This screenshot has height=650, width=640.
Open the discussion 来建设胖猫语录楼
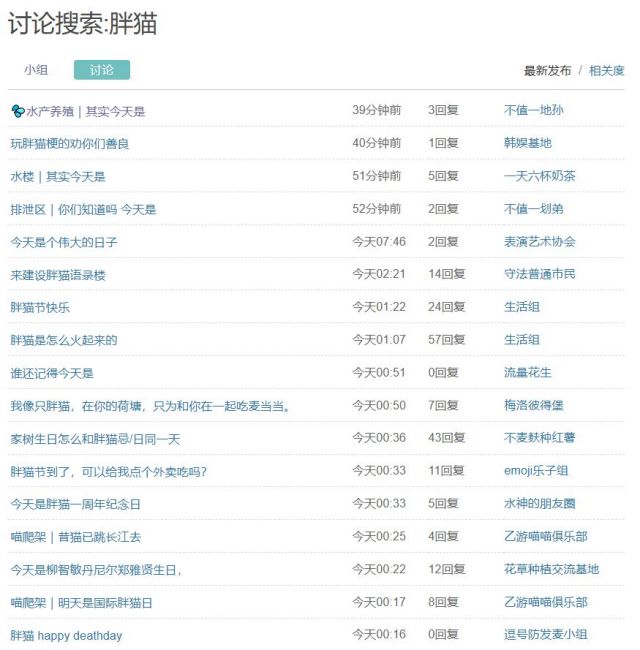pos(57,275)
